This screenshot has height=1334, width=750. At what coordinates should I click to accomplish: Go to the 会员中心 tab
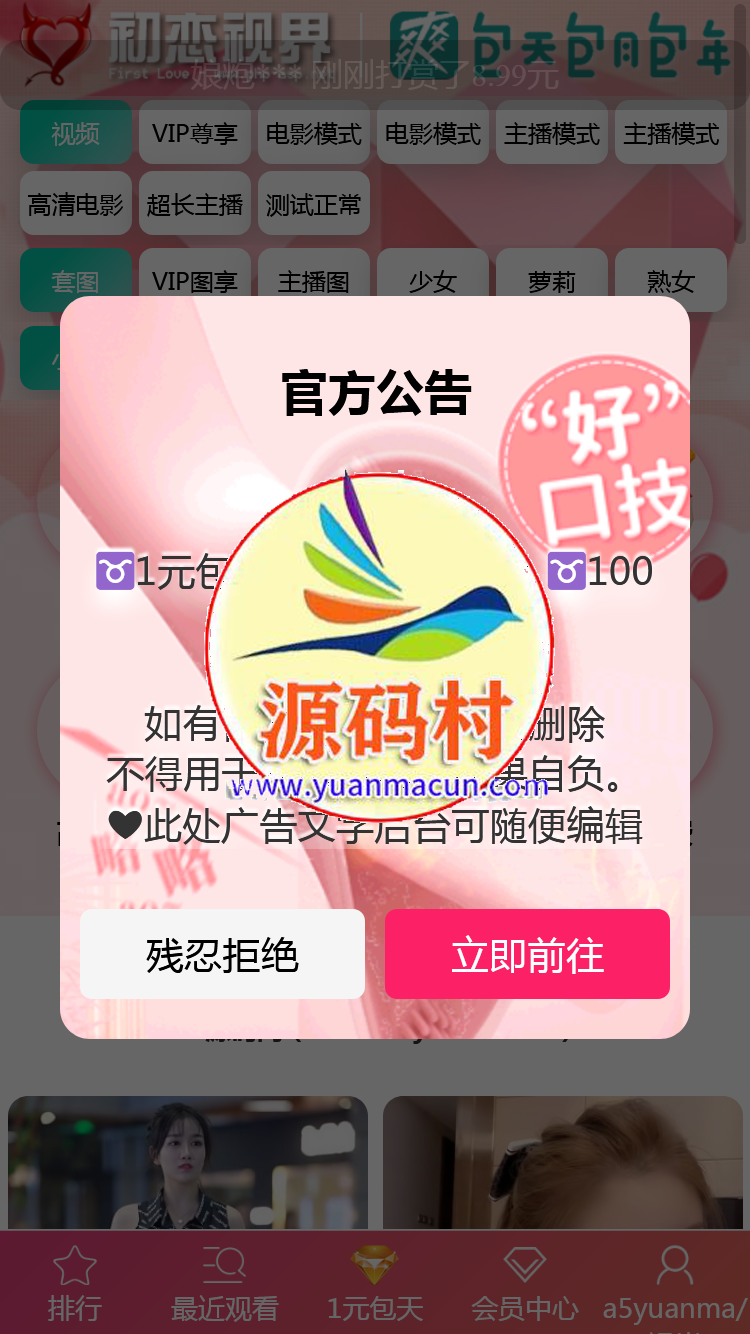(x=524, y=1284)
